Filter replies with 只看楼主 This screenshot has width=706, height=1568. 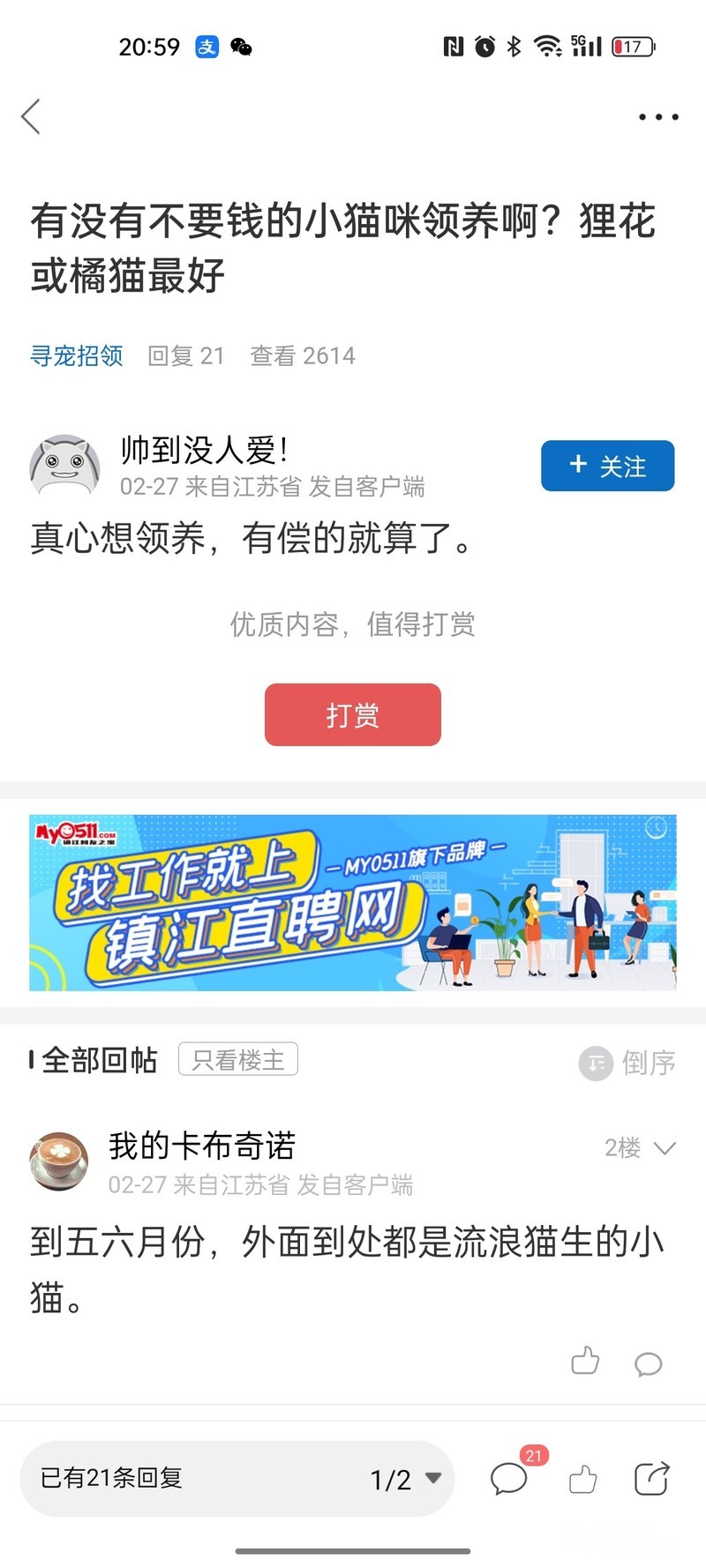tap(238, 1059)
